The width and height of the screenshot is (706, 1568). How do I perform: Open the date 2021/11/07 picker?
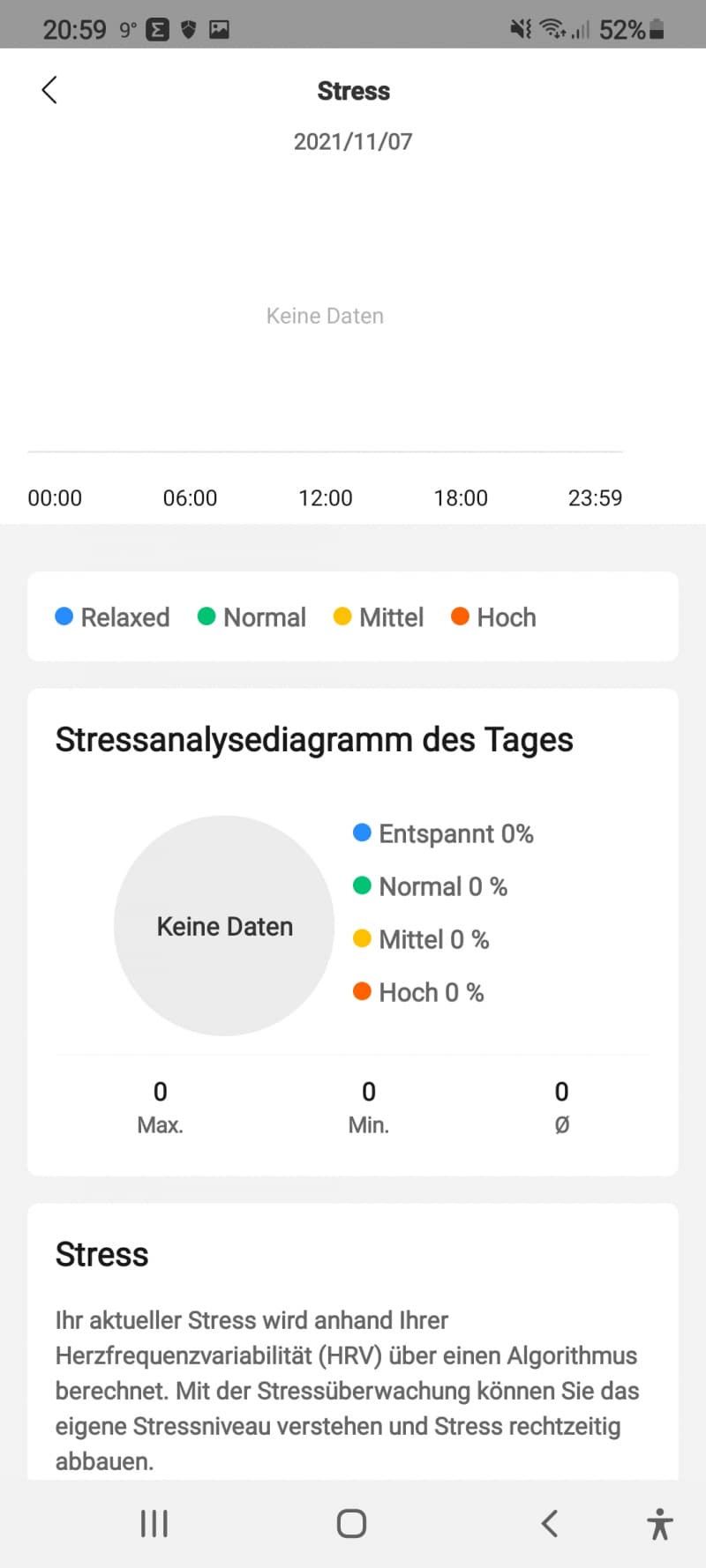pos(353,141)
